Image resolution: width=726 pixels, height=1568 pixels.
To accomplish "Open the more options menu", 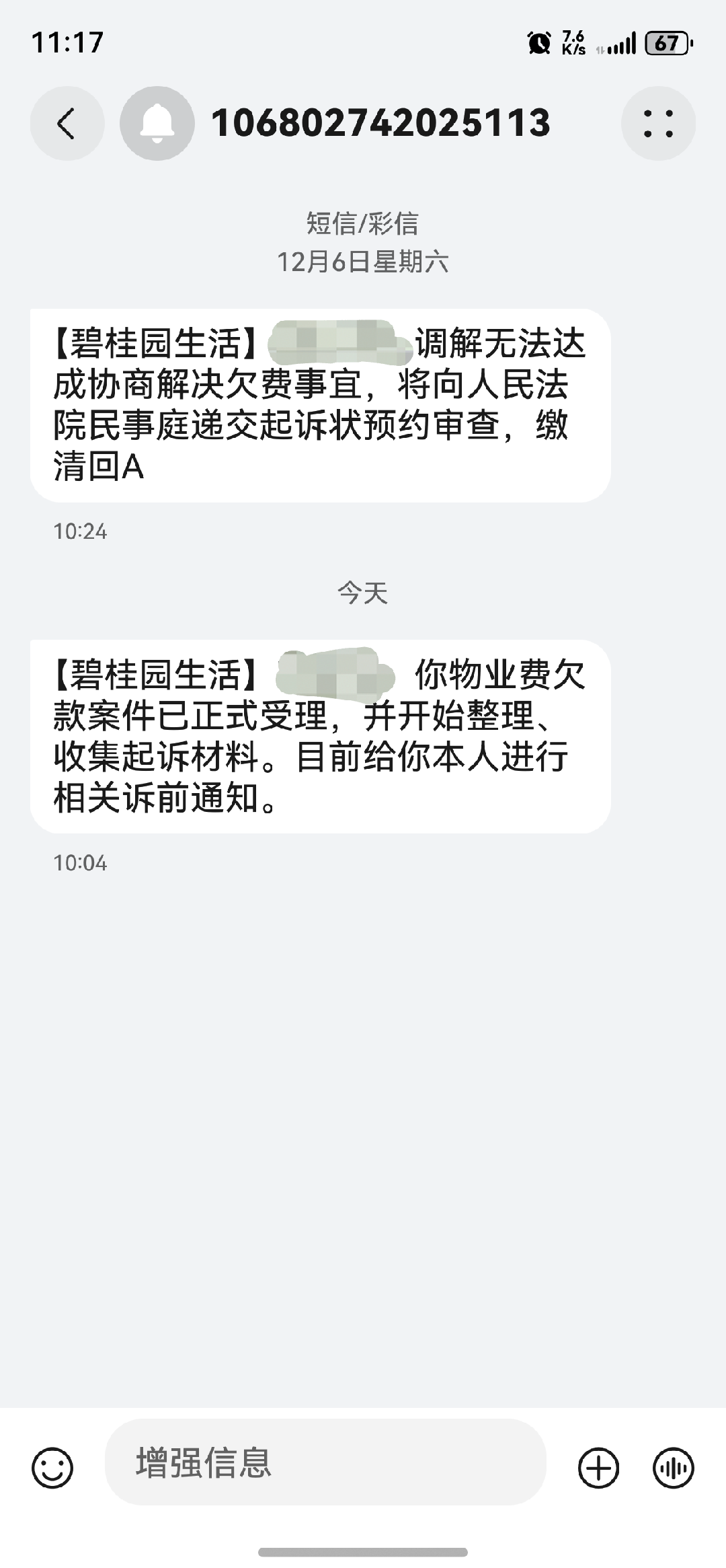I will (658, 124).
